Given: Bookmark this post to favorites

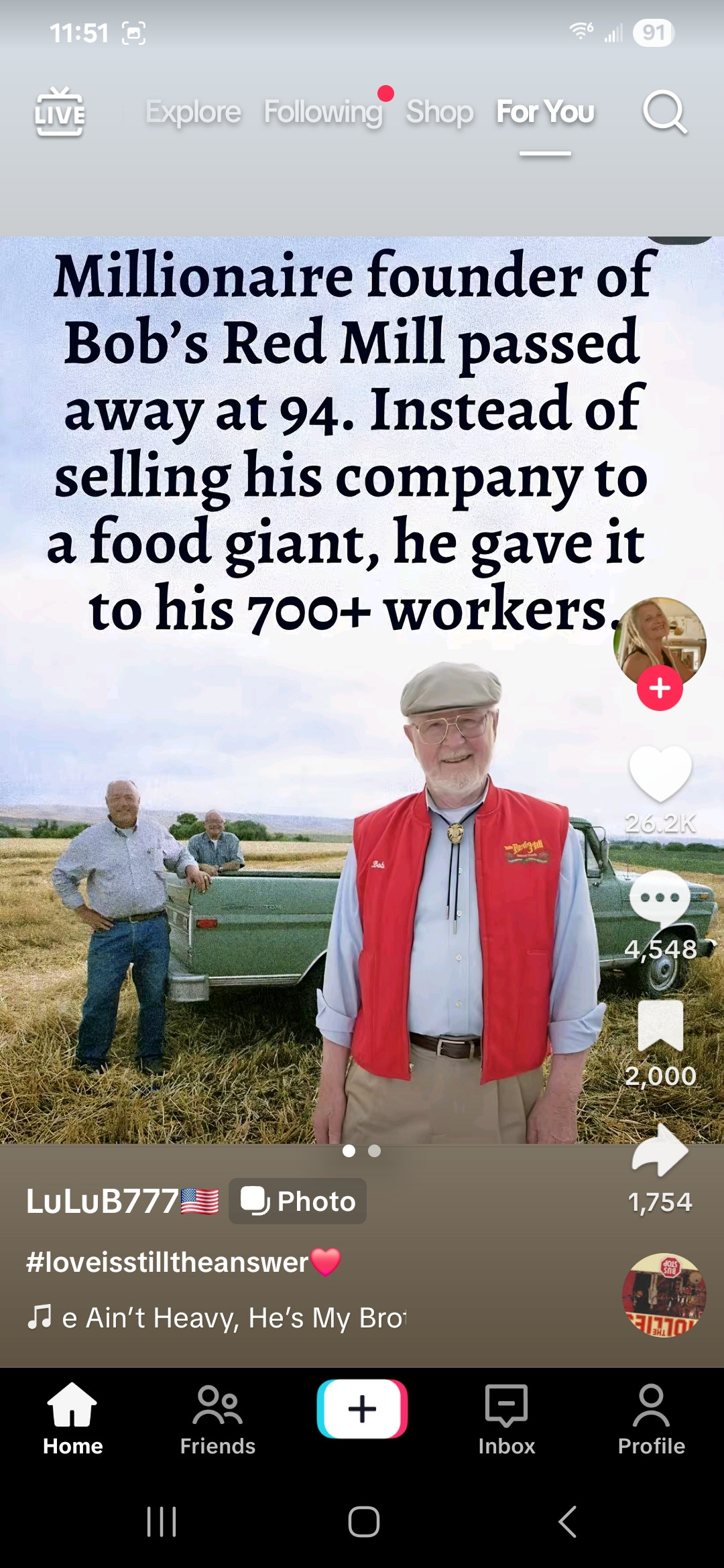Looking at the screenshot, I should pyautogui.click(x=660, y=1025).
